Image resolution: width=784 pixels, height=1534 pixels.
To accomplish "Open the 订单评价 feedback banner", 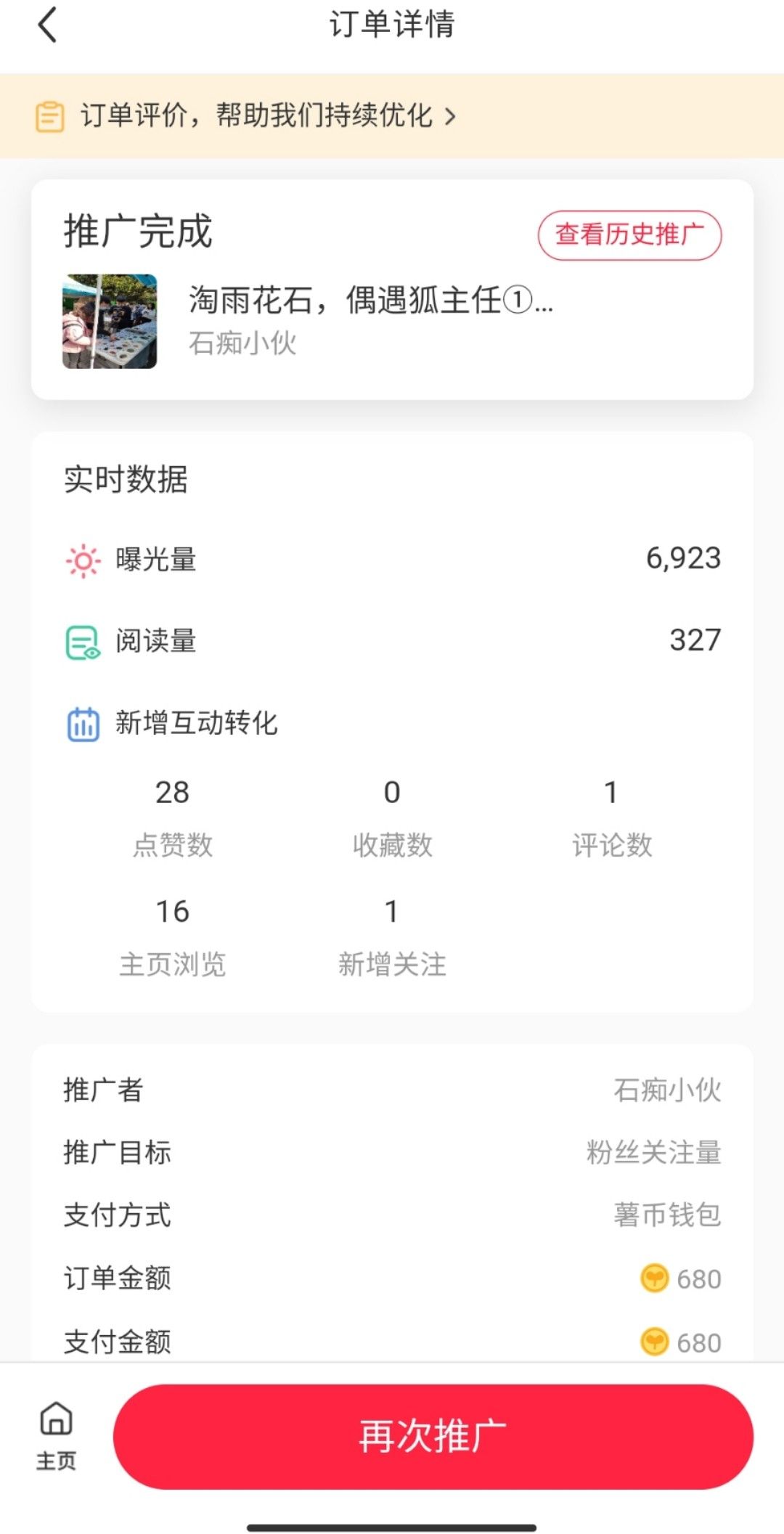I will click(269, 116).
